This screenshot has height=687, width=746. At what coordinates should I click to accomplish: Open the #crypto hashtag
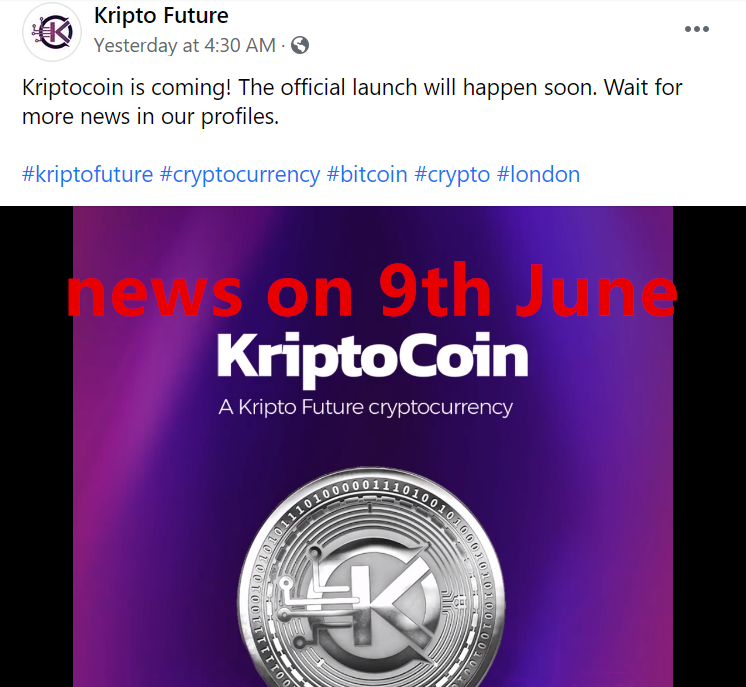[x=452, y=174]
